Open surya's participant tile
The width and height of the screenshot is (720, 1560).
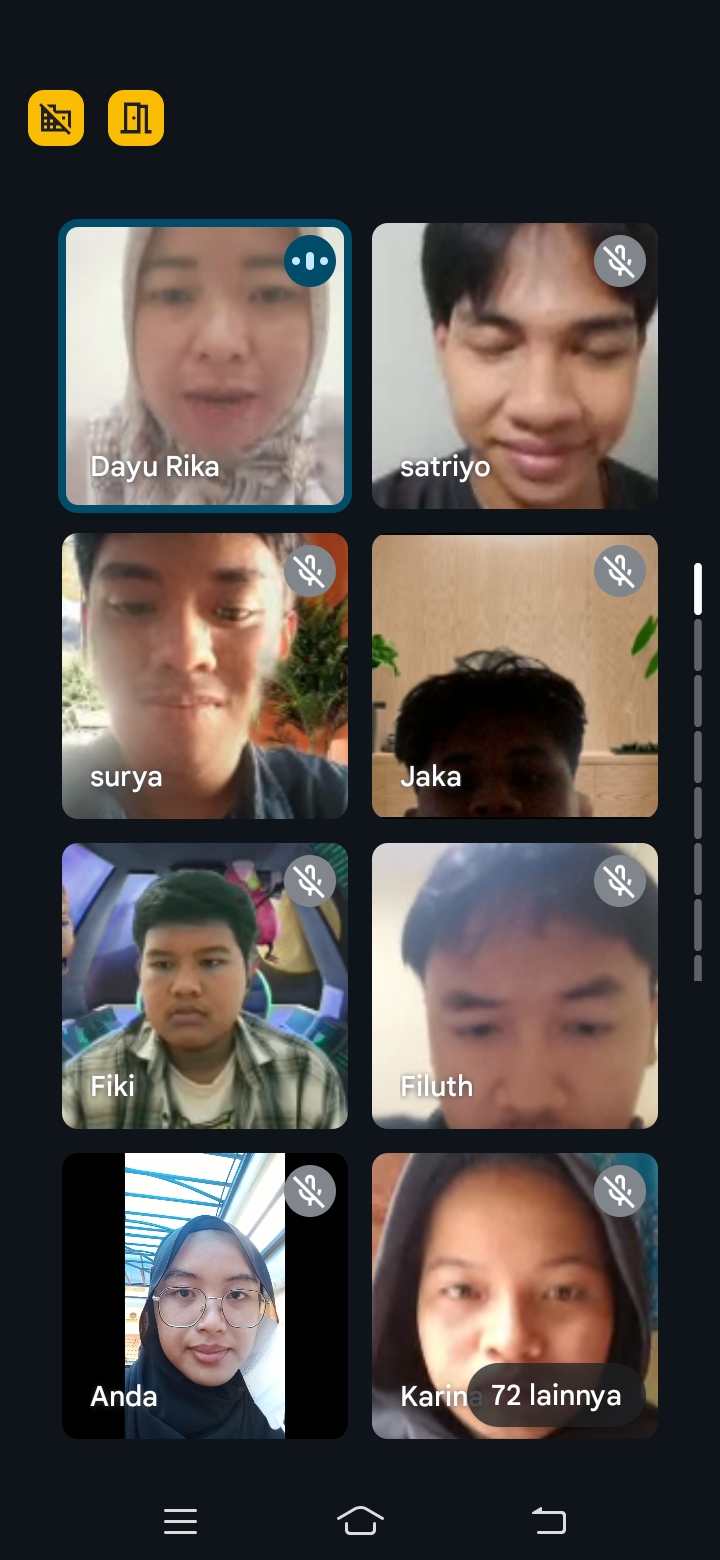tap(205, 676)
